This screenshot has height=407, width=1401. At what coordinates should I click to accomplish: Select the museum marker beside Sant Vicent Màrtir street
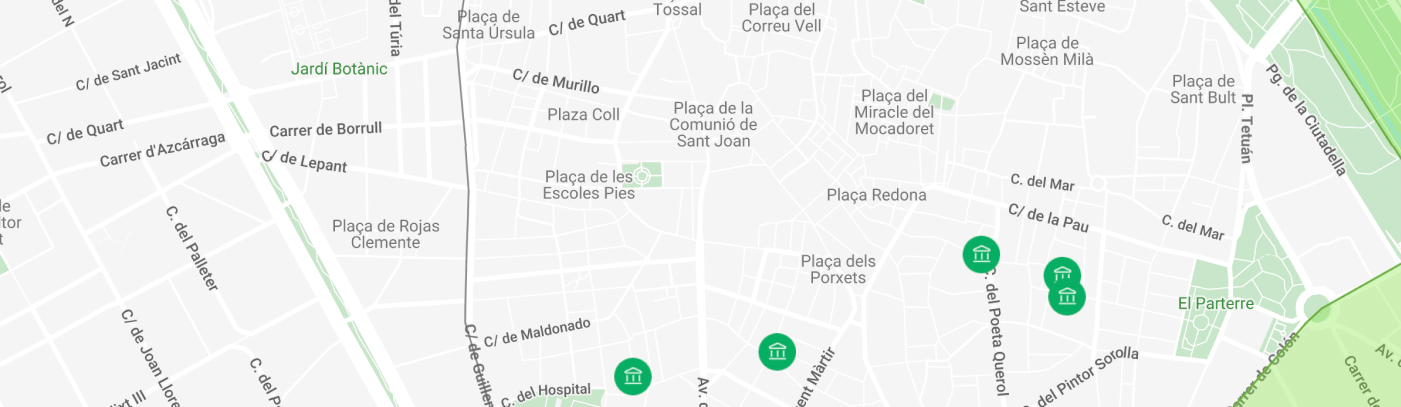pyautogui.click(x=777, y=351)
